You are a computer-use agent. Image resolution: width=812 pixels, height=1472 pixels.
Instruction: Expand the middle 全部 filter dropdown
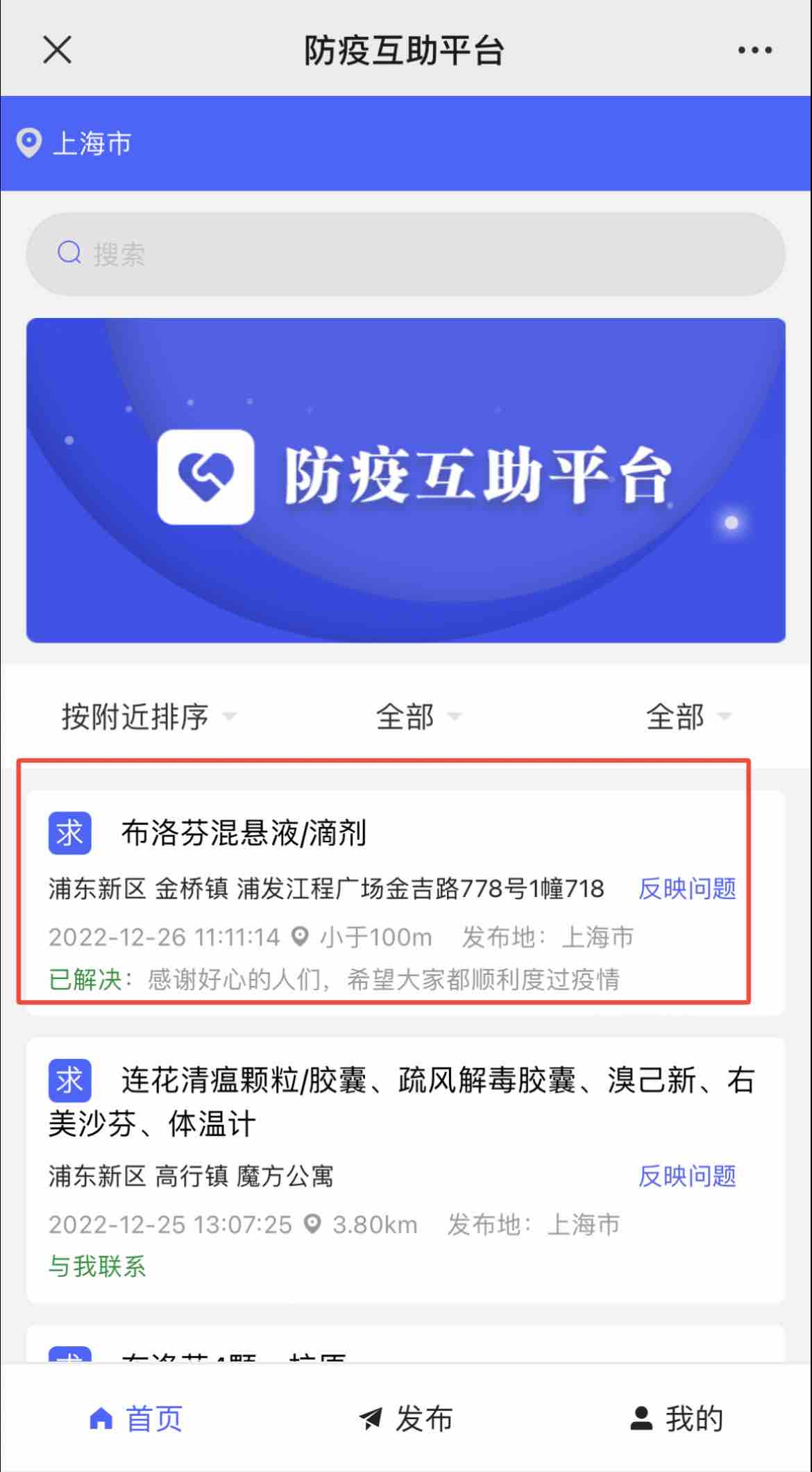tap(417, 717)
